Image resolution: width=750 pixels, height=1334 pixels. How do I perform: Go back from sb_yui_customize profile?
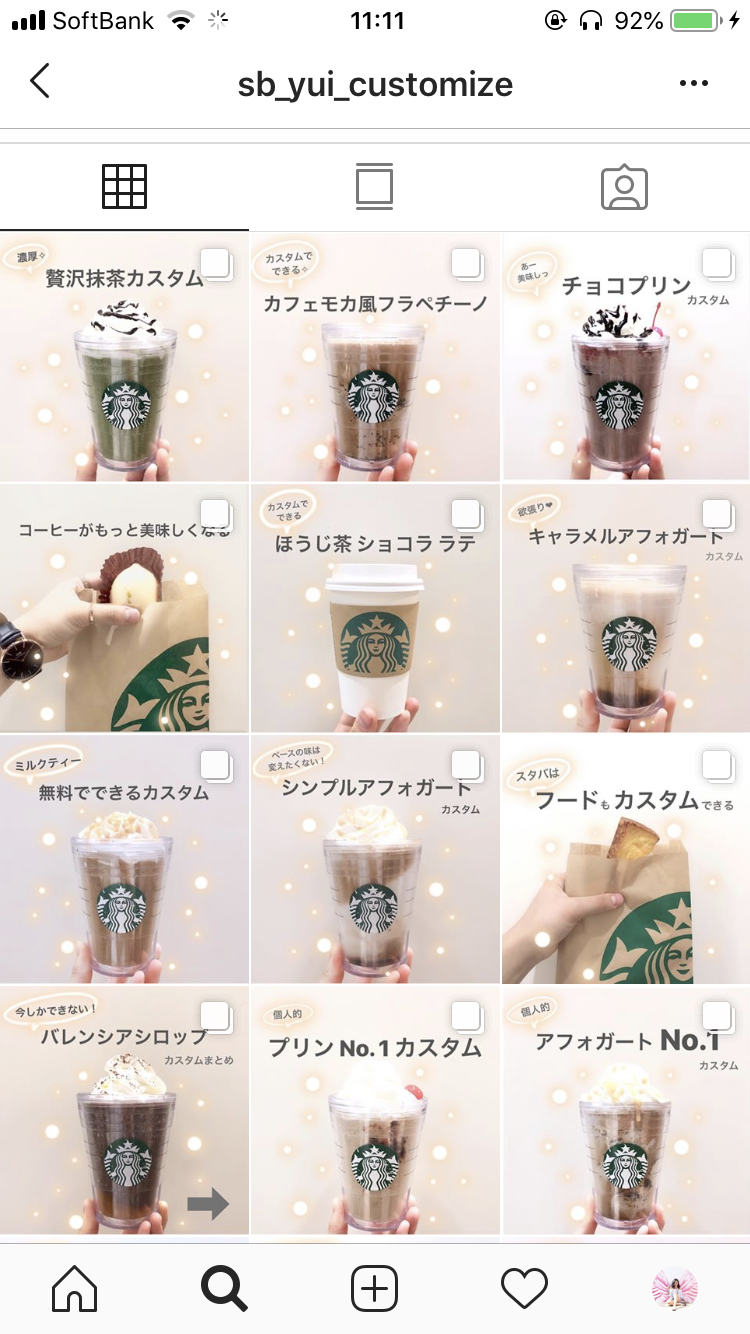tap(40, 82)
